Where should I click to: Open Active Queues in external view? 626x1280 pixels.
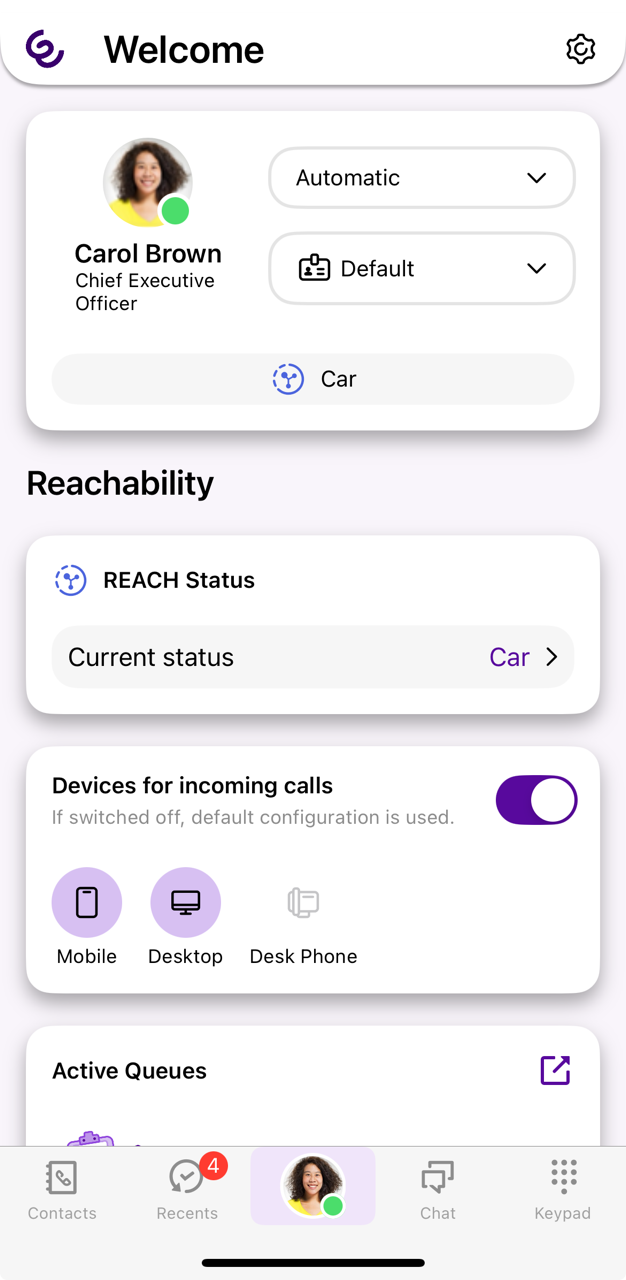pos(555,1070)
